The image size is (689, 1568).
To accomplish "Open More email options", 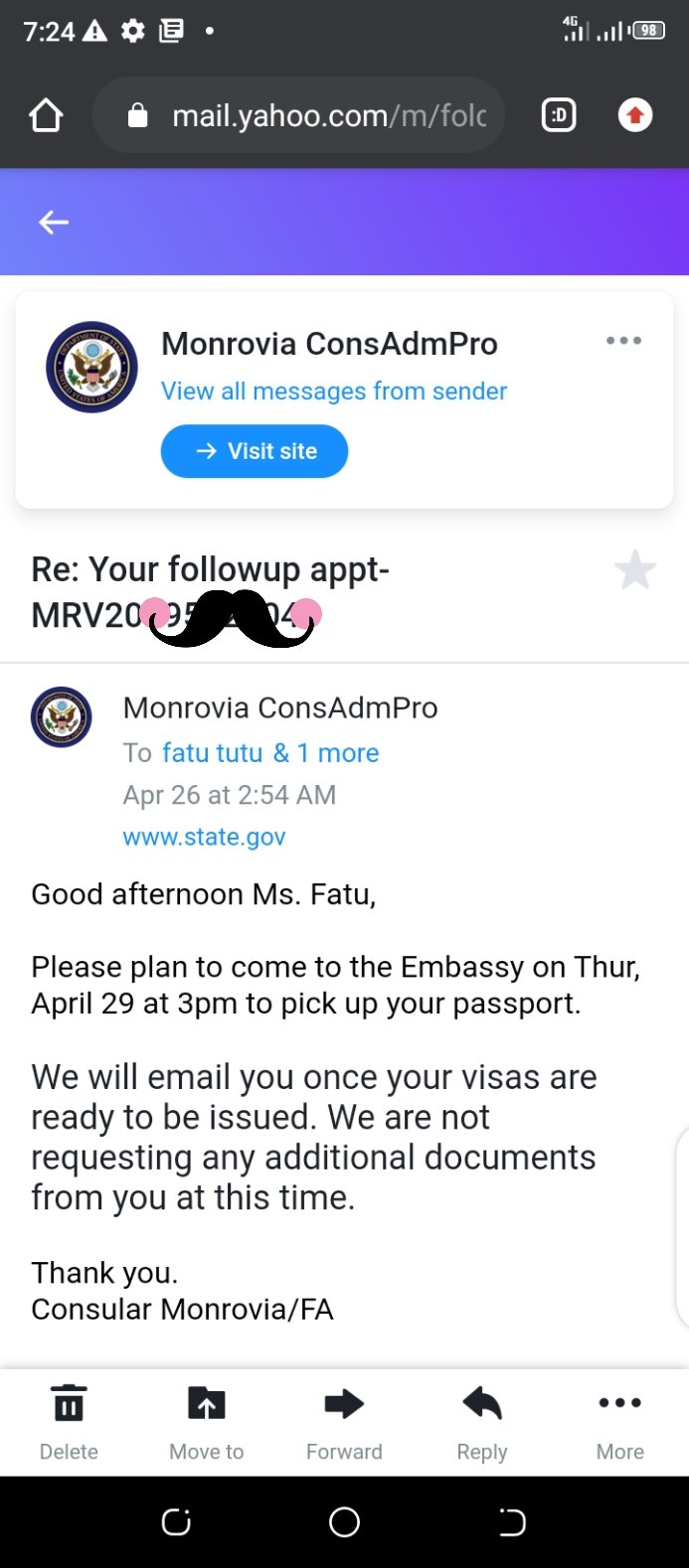I will coord(620,1423).
